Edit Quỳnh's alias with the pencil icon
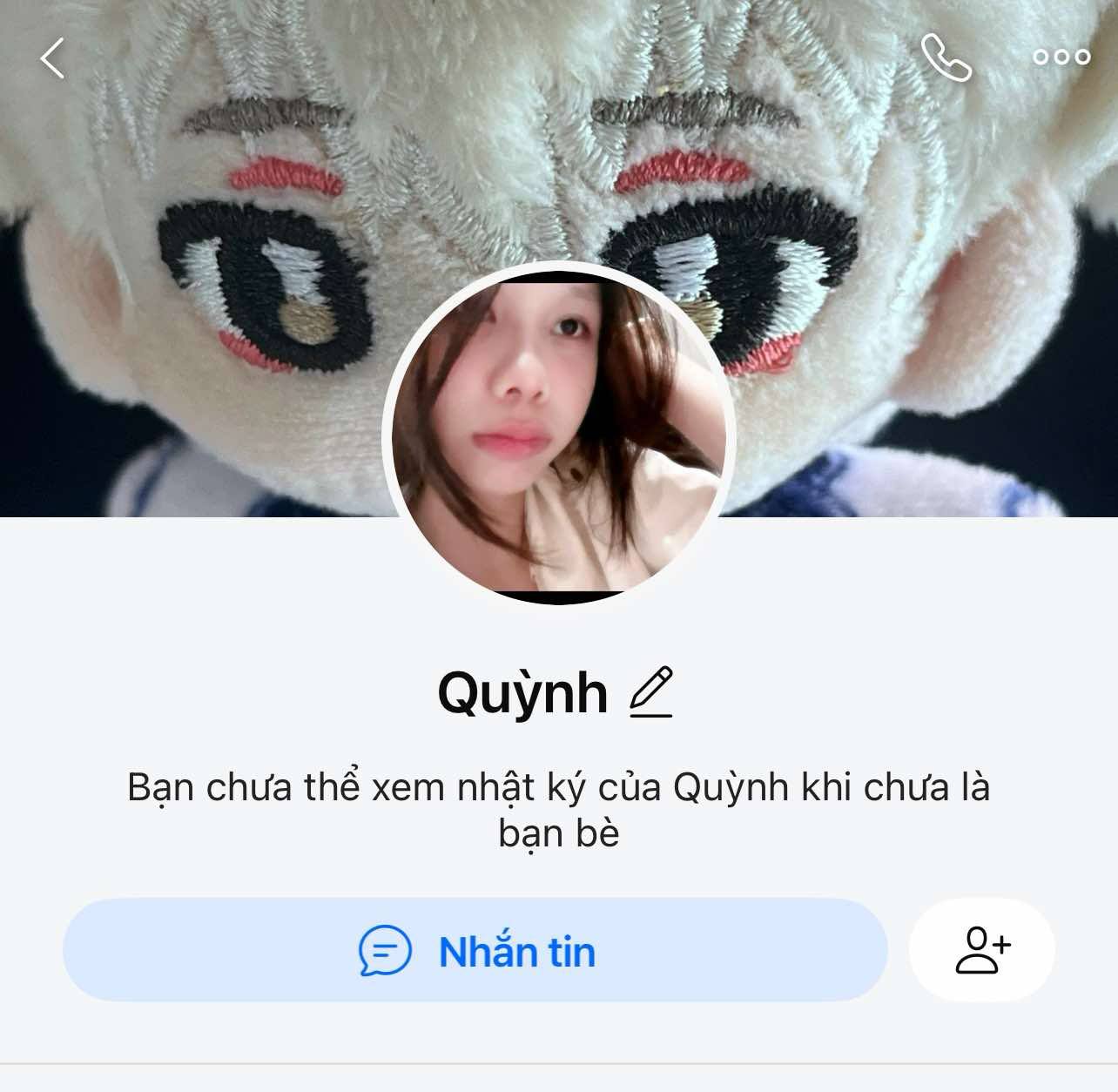Viewport: 1118px width, 1092px height. pos(651,692)
